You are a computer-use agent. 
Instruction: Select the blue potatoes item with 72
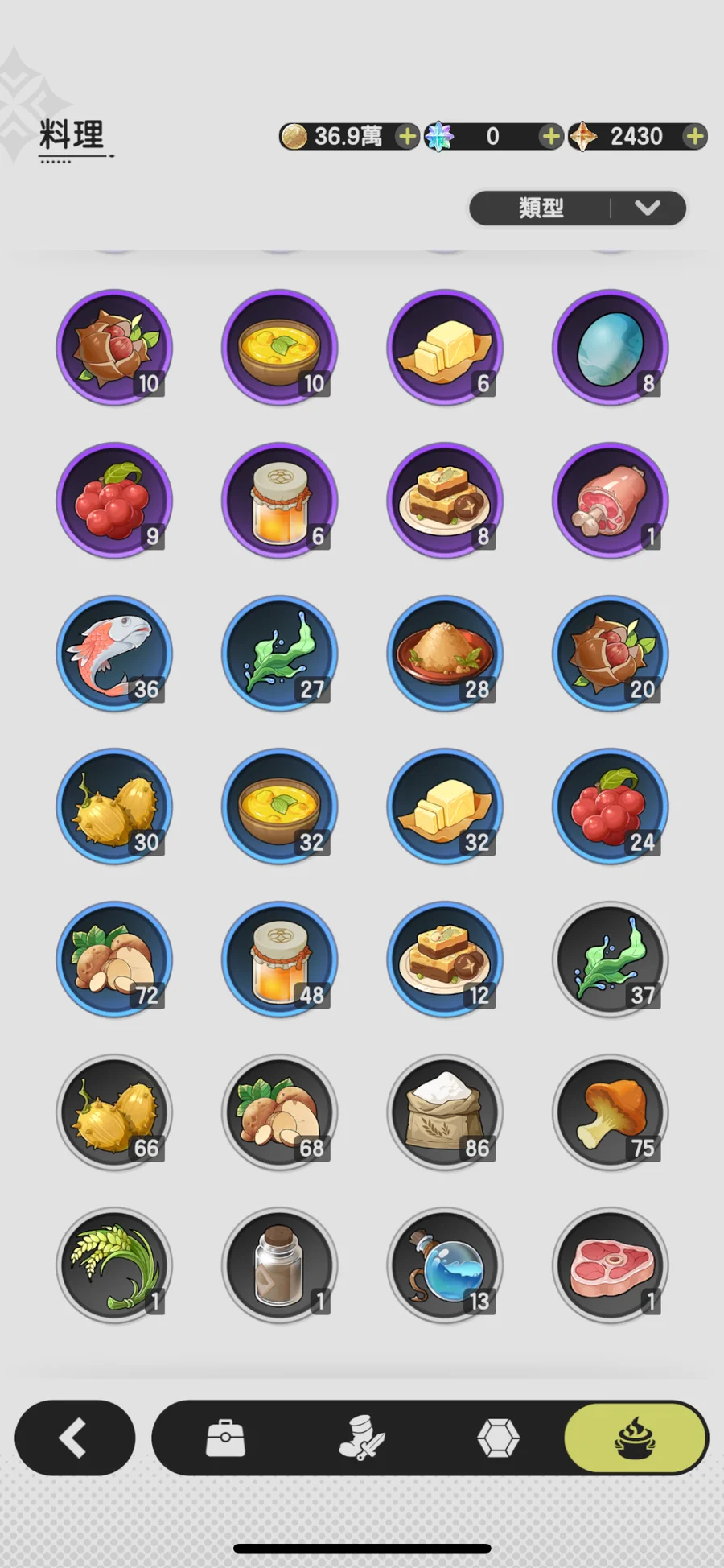(x=114, y=959)
